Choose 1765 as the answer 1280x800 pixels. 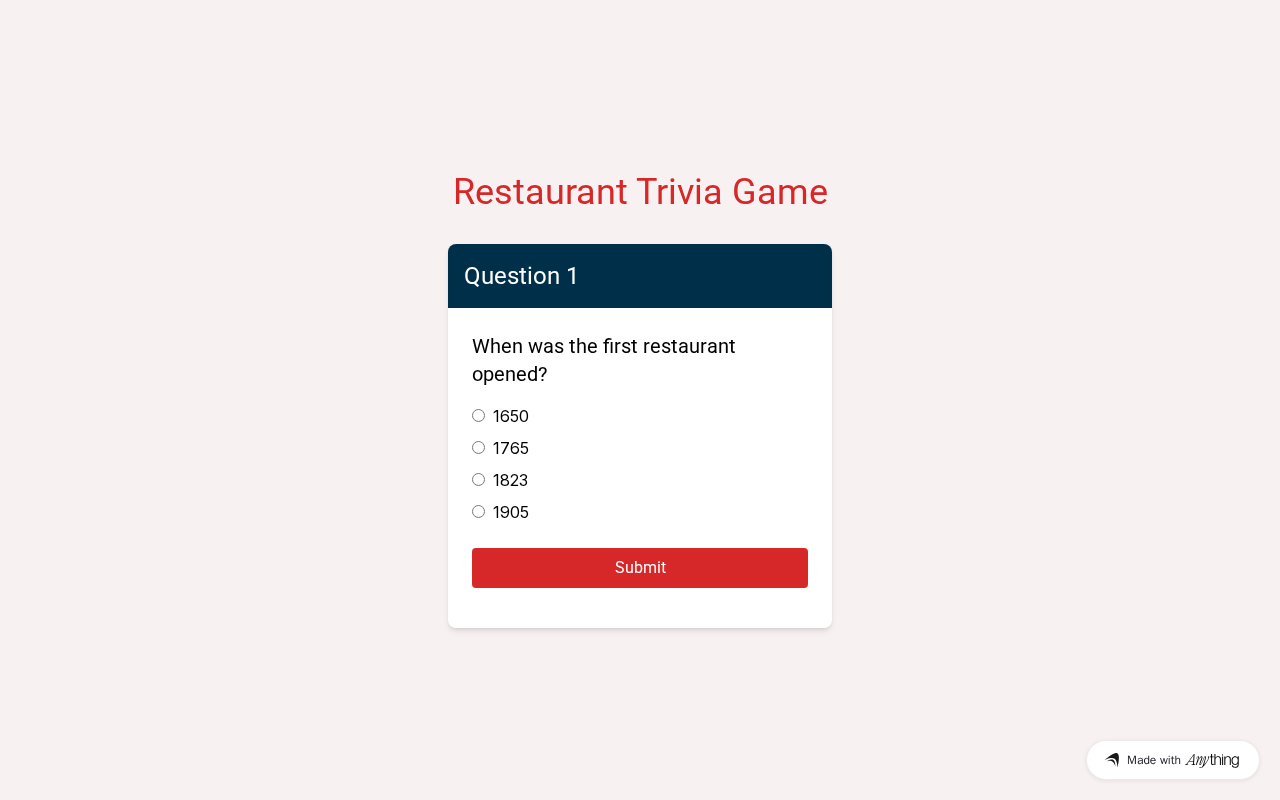point(479,448)
